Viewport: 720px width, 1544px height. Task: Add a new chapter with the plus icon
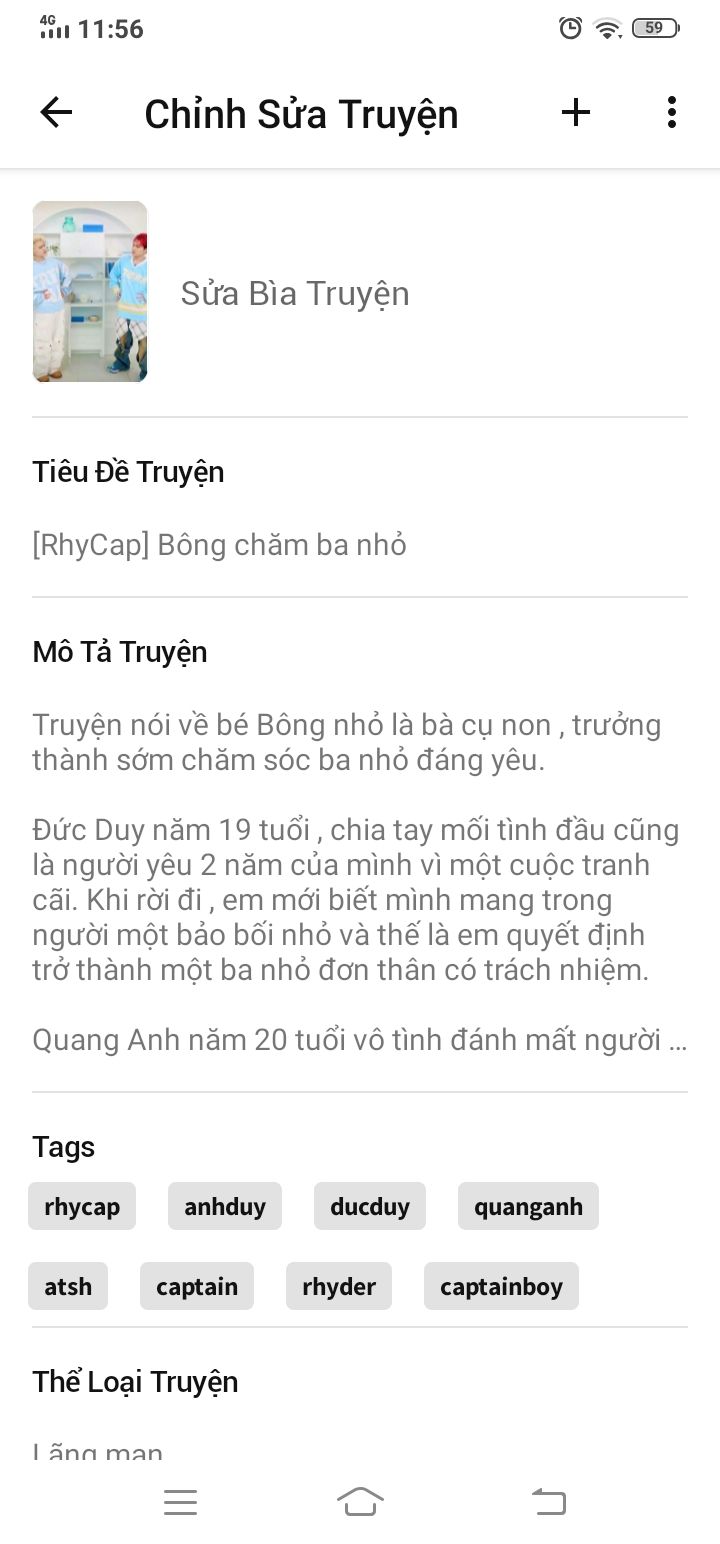click(576, 113)
